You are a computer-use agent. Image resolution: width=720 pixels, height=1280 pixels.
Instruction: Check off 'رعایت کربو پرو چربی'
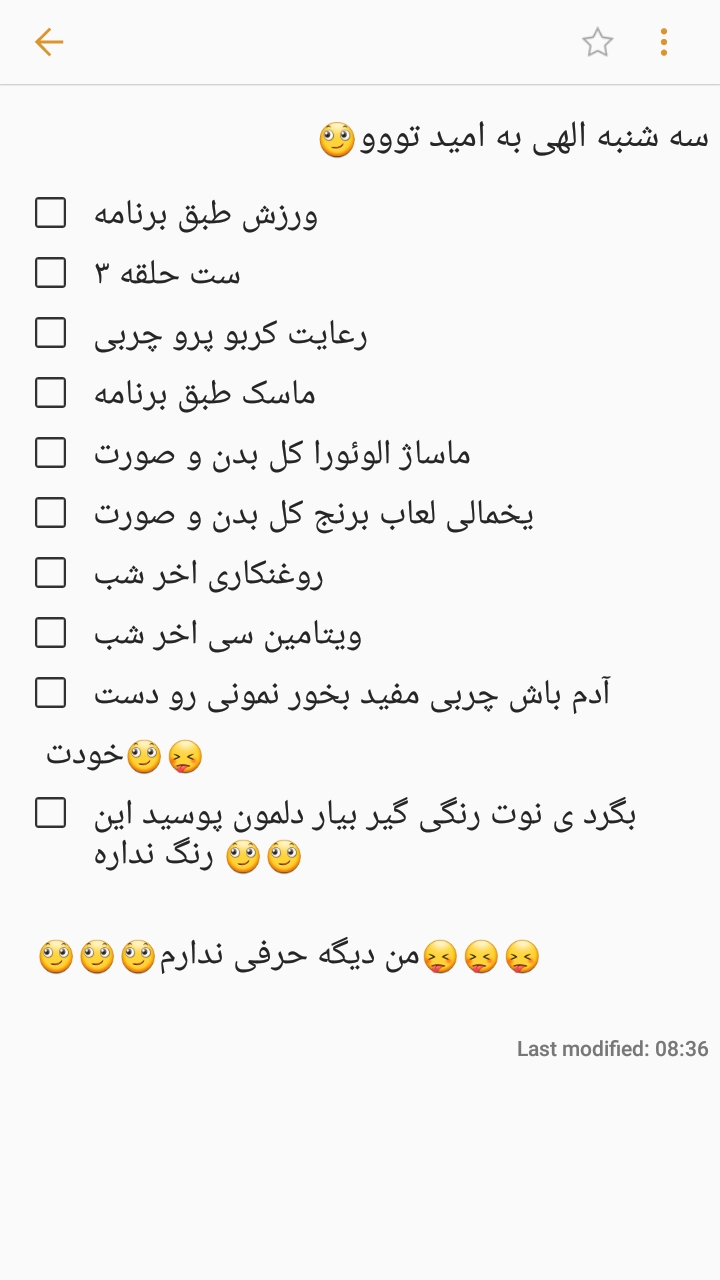point(51,333)
